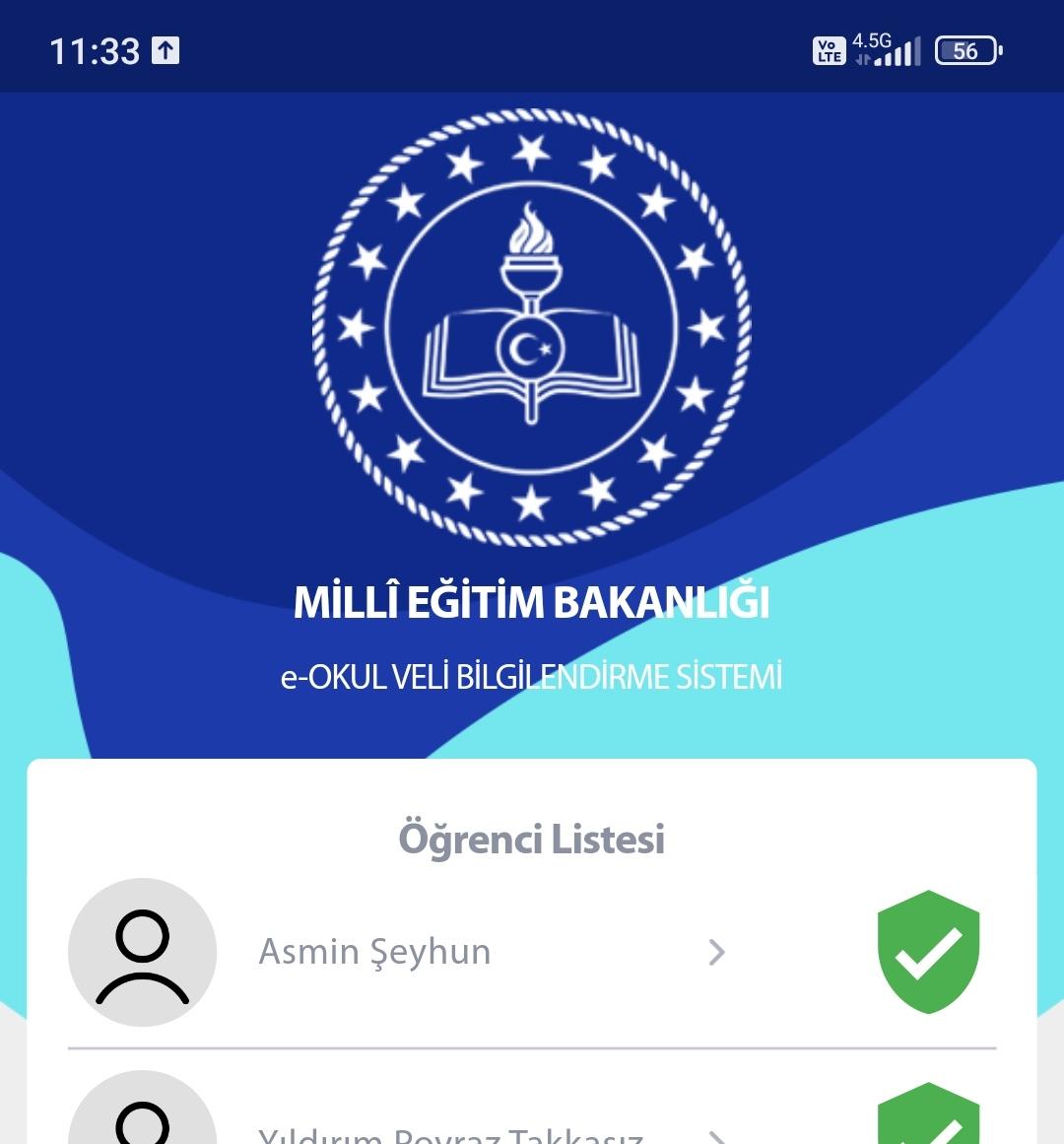Tap Asmin Şeyhun's profile avatar icon
This screenshot has width=1064, height=1144.
141,951
